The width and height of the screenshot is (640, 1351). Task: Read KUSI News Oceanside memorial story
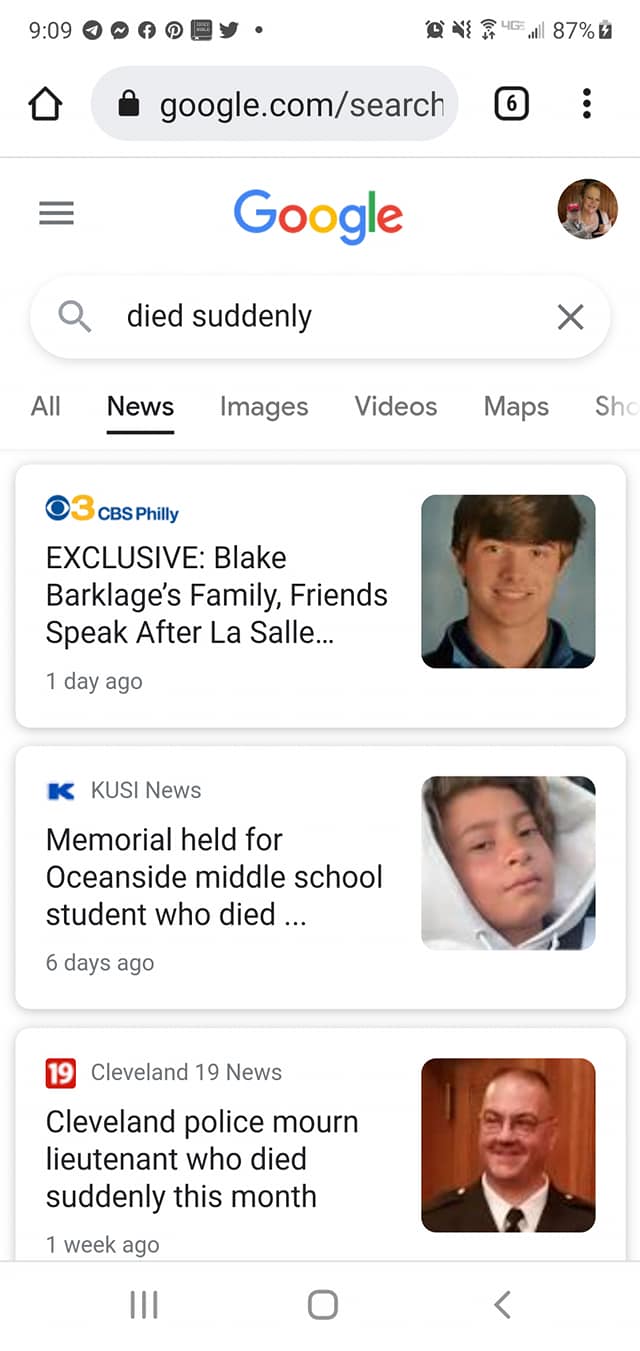coord(214,877)
